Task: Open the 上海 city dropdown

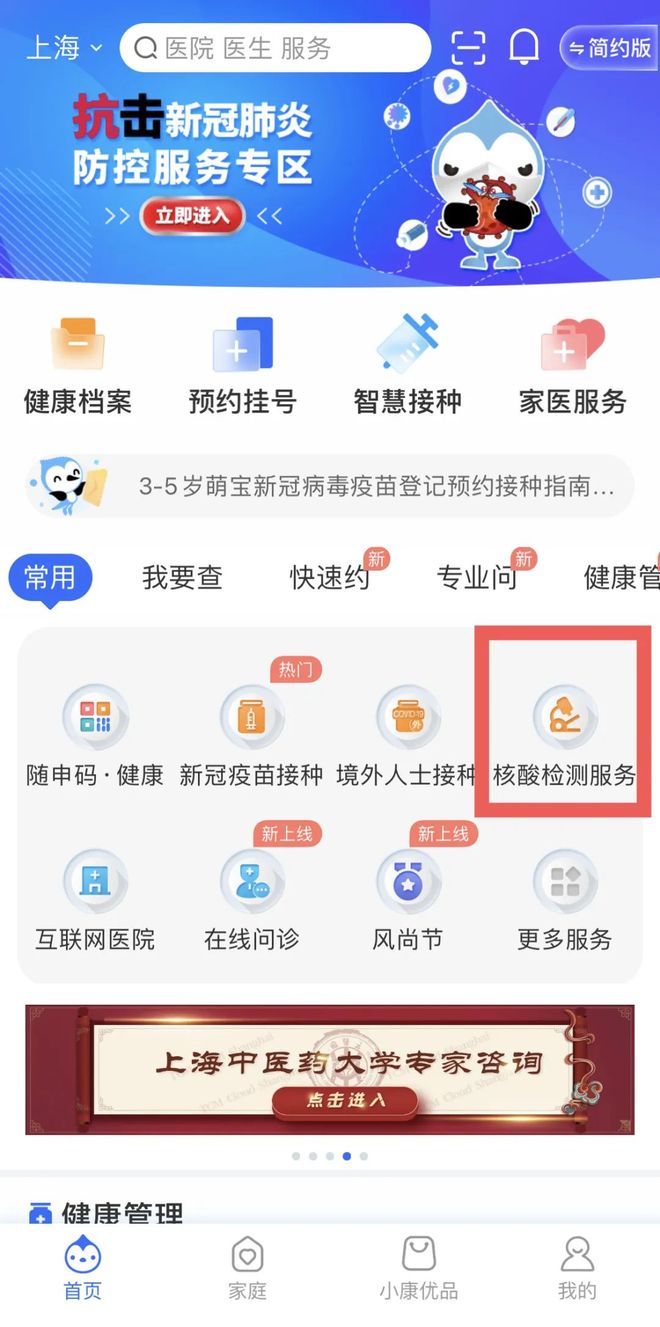Action: tap(65, 47)
